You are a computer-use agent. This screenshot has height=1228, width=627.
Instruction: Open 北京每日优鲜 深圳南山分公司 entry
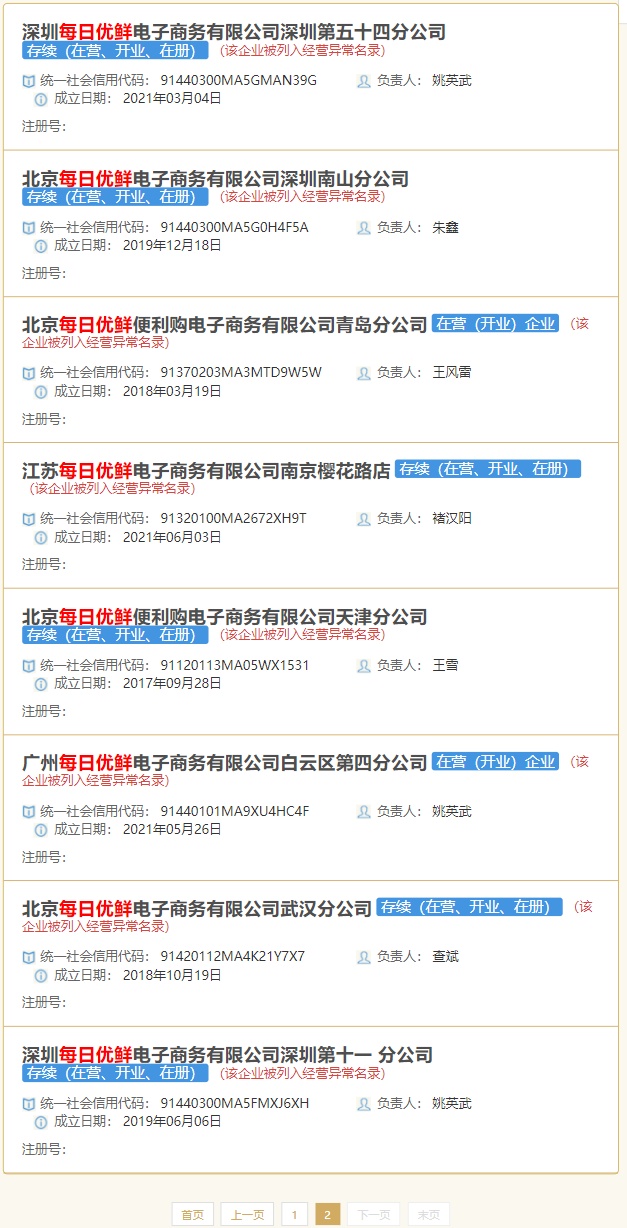pyautogui.click(x=215, y=179)
